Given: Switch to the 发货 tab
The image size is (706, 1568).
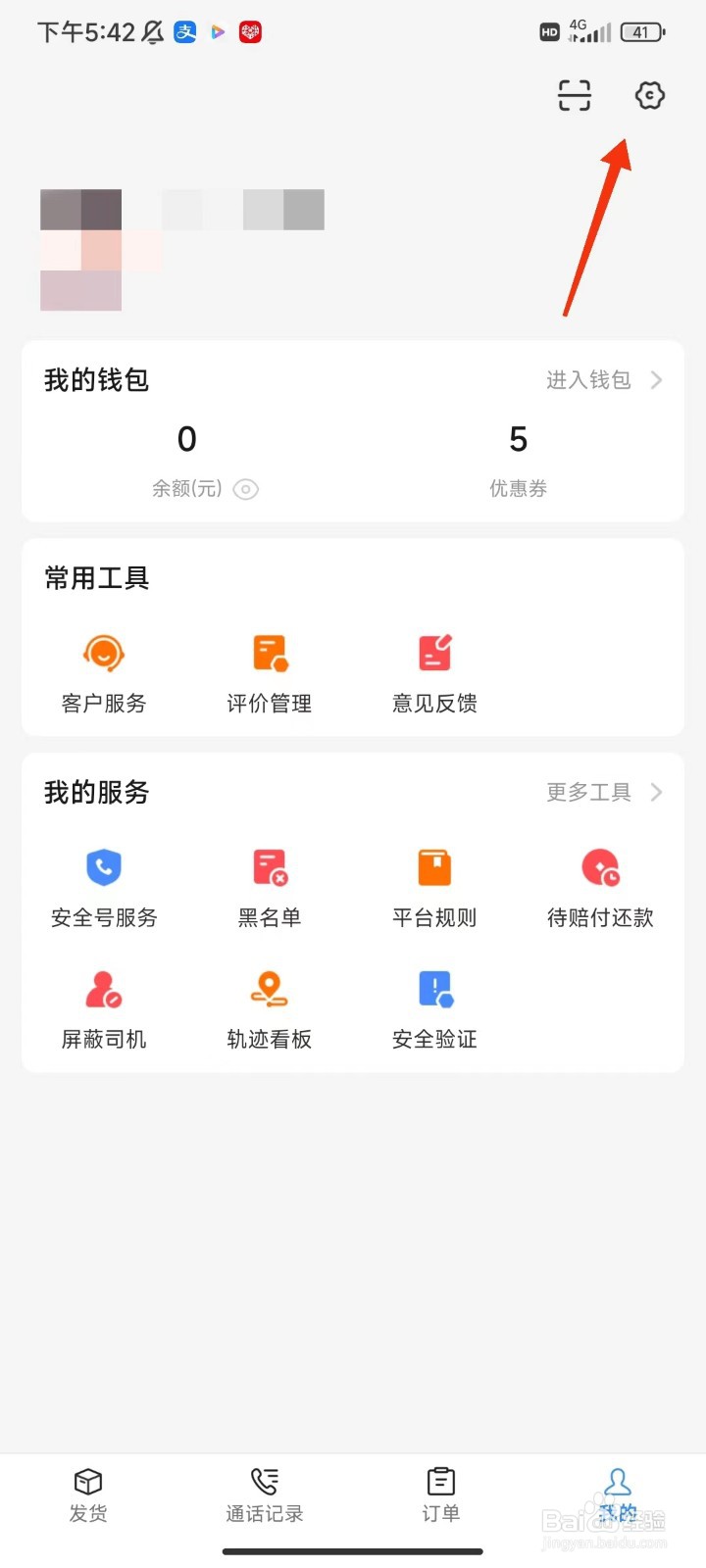Looking at the screenshot, I should point(88,1494).
